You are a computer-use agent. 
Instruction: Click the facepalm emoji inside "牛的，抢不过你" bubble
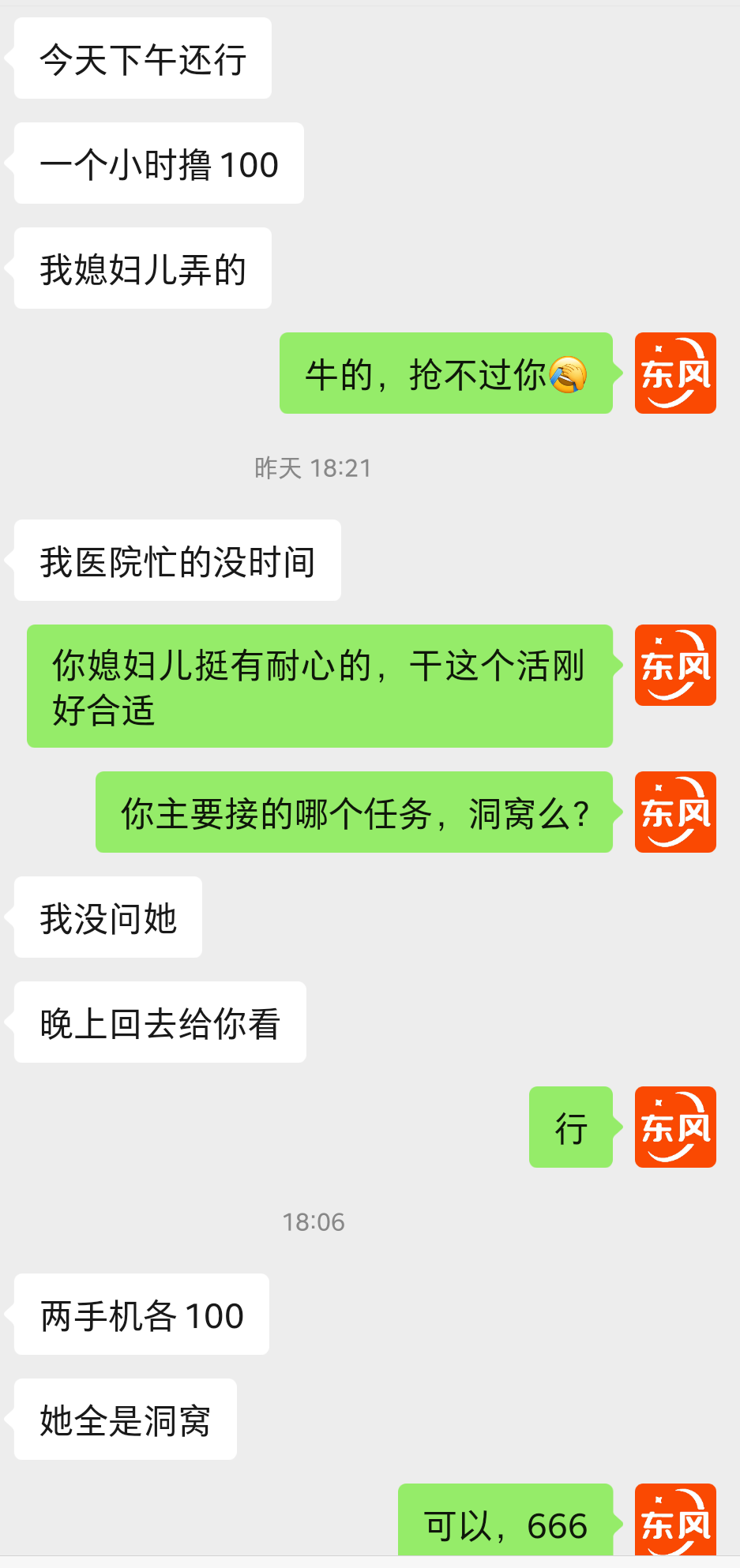pyautogui.click(x=570, y=373)
